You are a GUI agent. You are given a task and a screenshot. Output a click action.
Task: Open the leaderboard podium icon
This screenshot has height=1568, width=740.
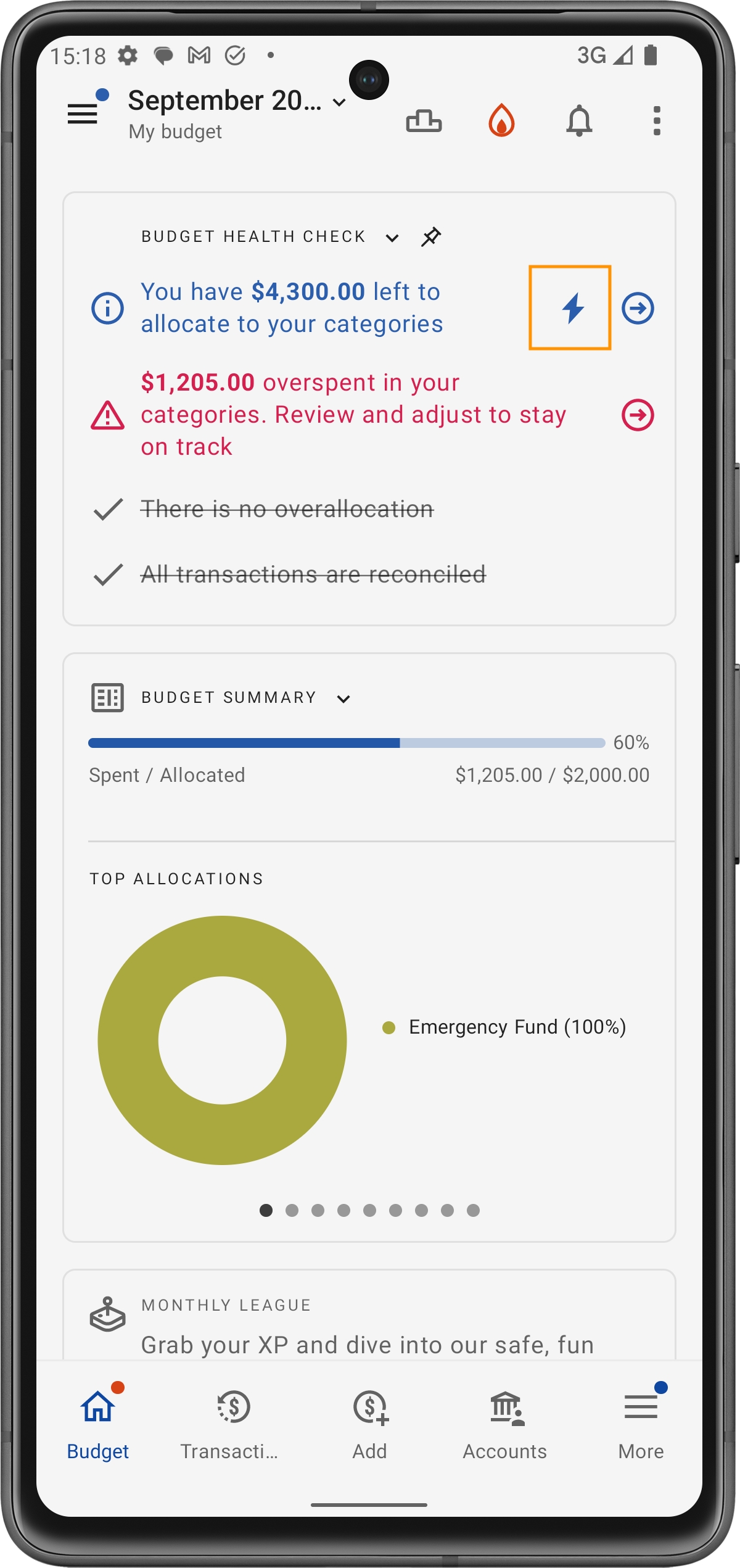pyautogui.click(x=424, y=120)
